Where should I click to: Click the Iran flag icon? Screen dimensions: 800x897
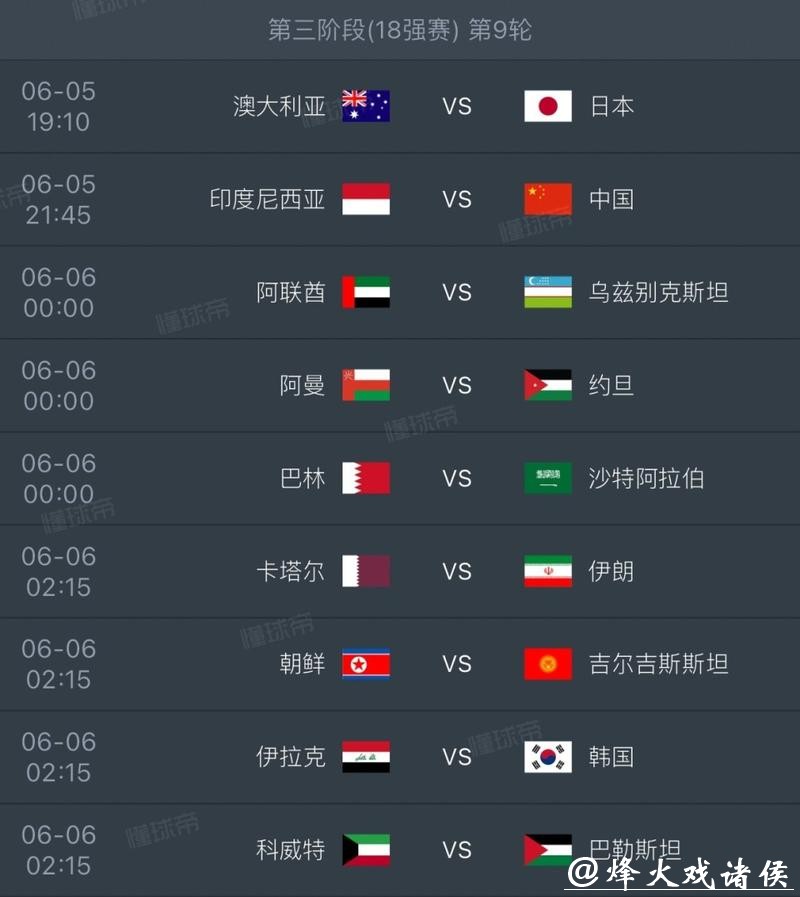tap(545, 571)
